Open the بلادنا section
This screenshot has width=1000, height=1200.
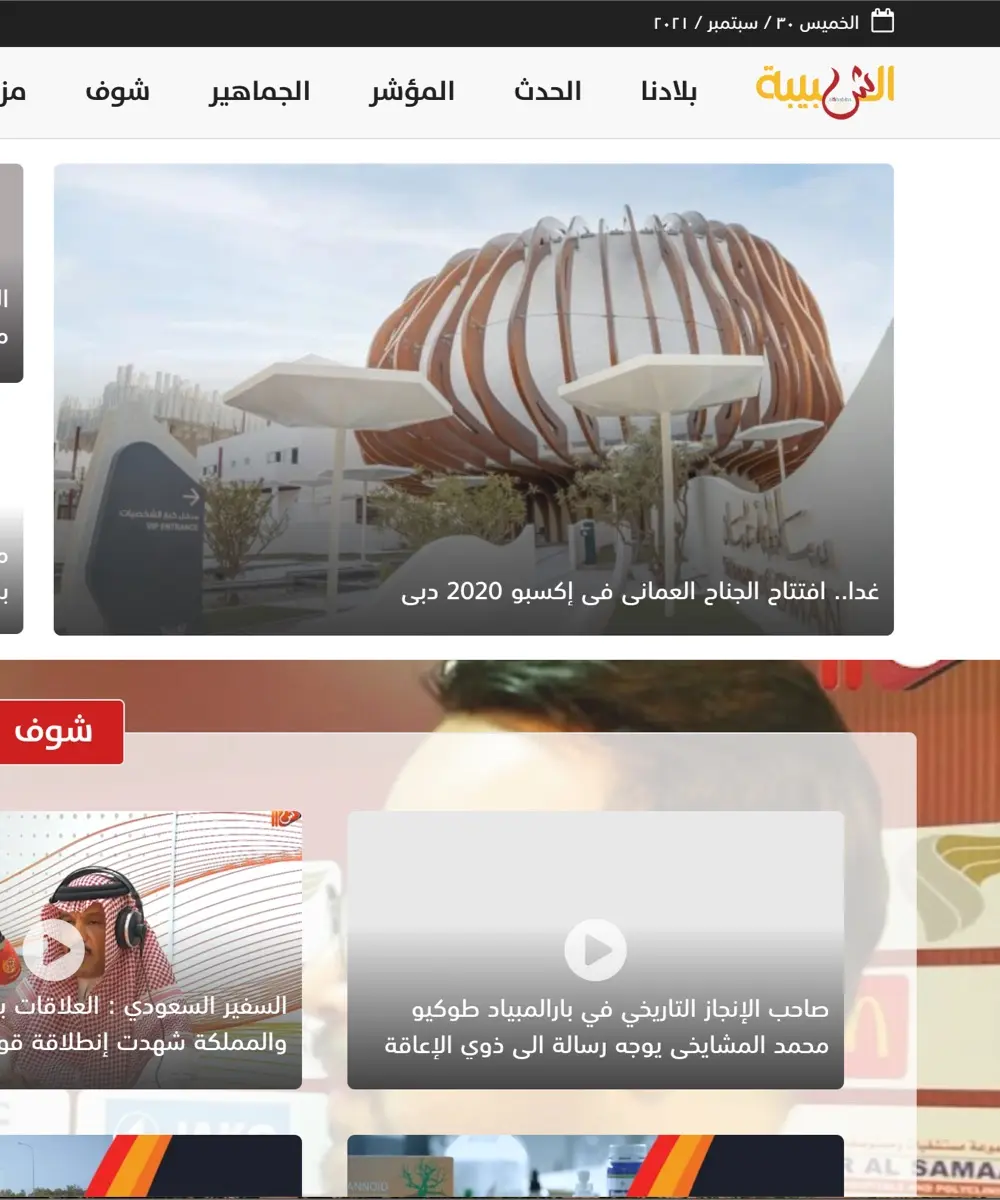669,92
